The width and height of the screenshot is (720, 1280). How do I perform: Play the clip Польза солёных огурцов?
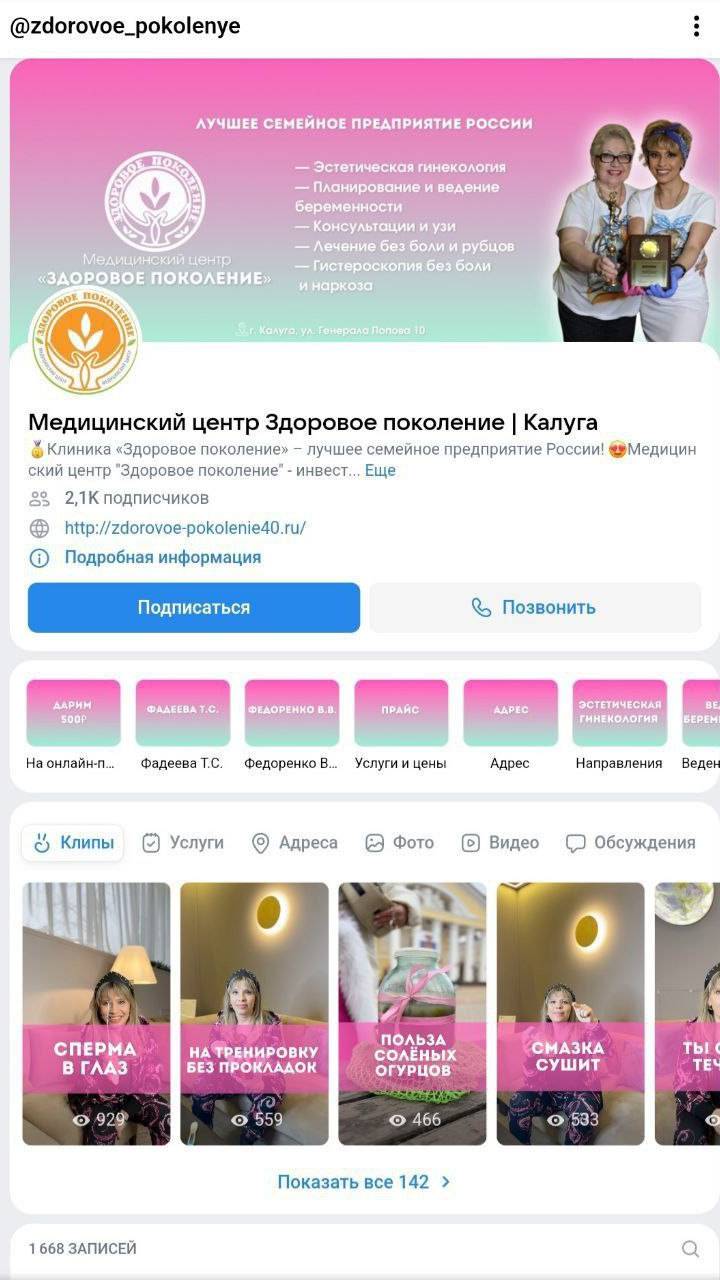412,1012
